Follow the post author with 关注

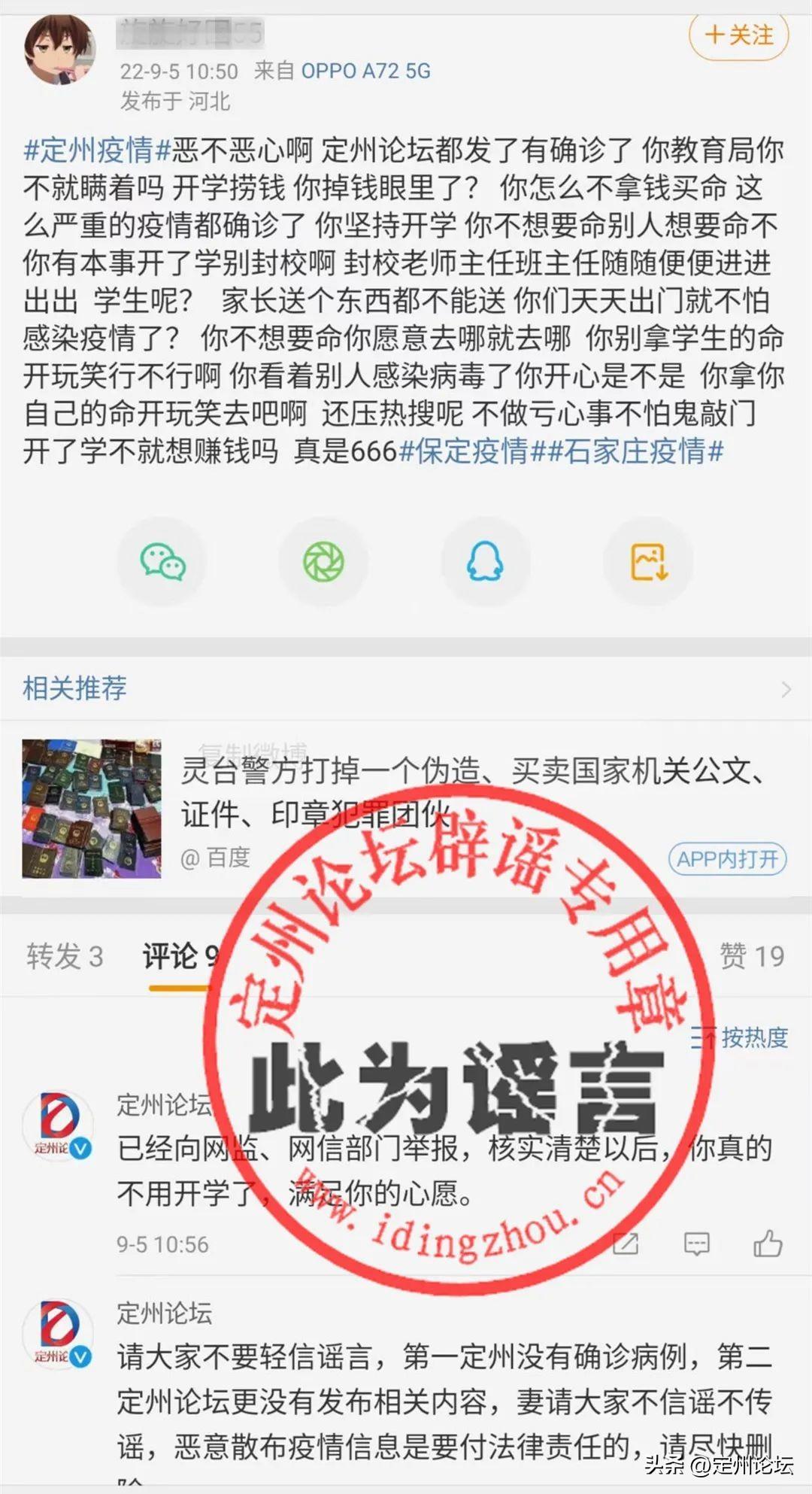click(x=738, y=35)
